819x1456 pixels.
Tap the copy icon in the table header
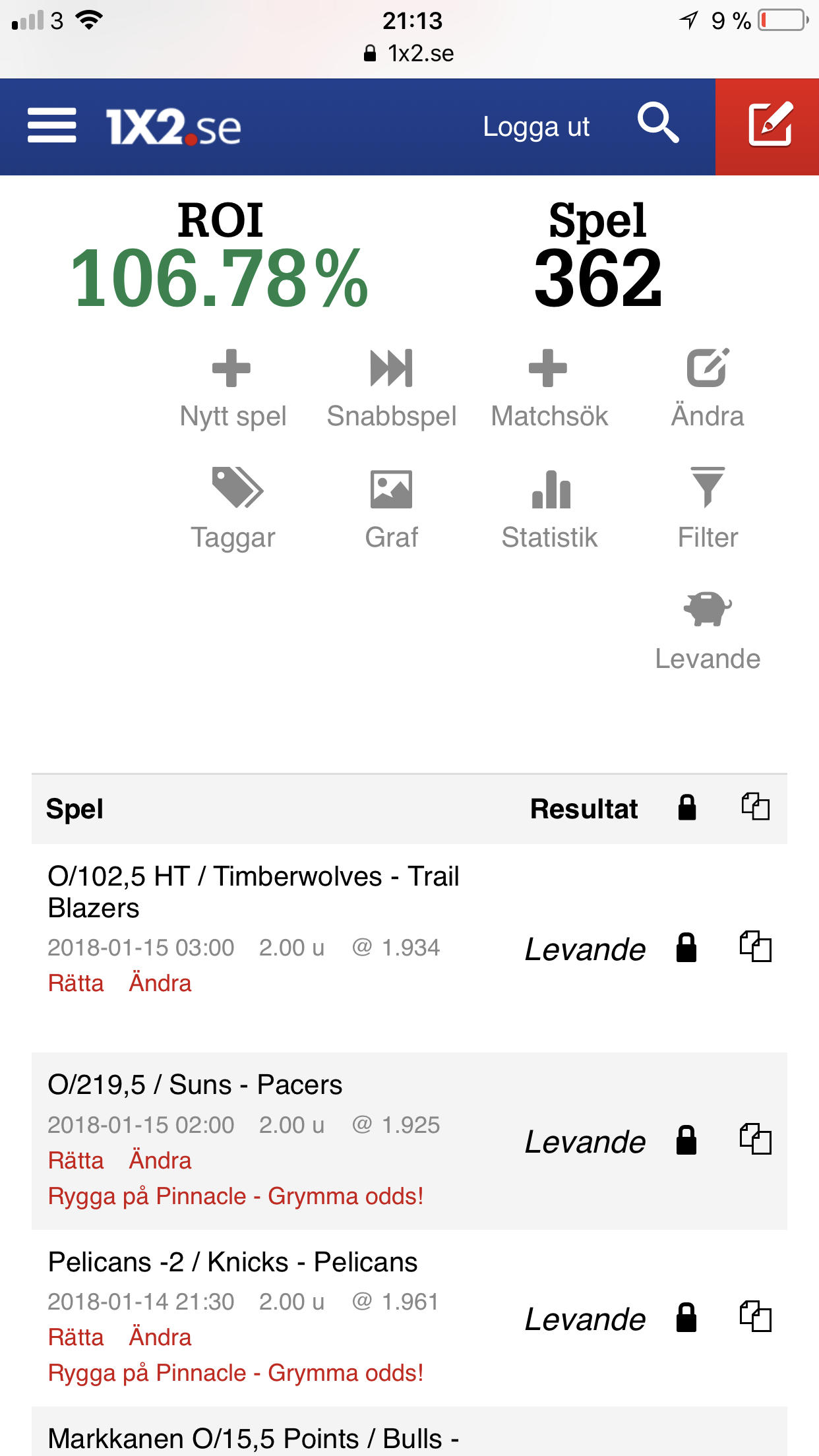tap(755, 806)
